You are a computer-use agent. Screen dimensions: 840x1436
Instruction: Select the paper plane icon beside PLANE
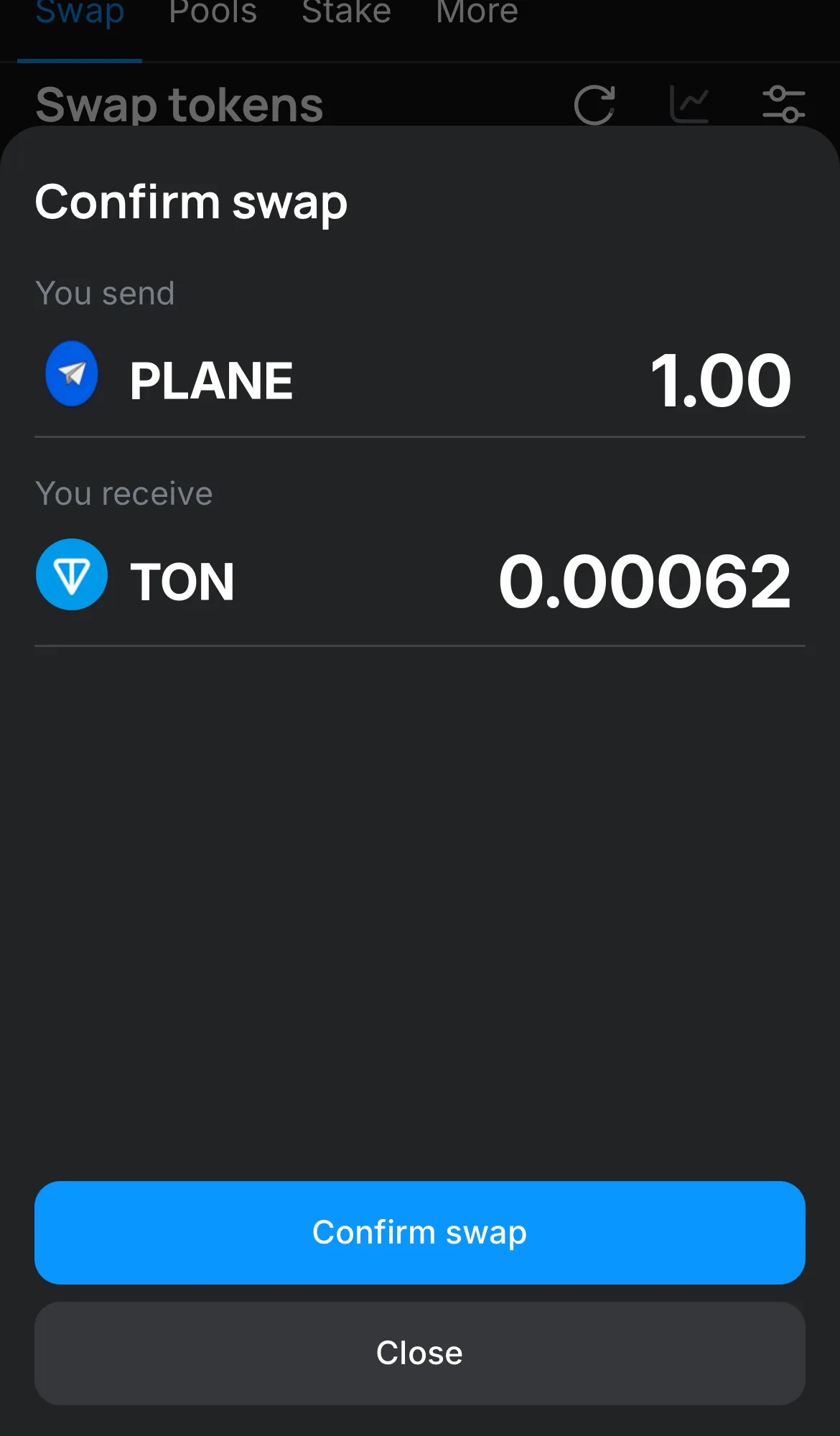pyautogui.click(x=71, y=373)
